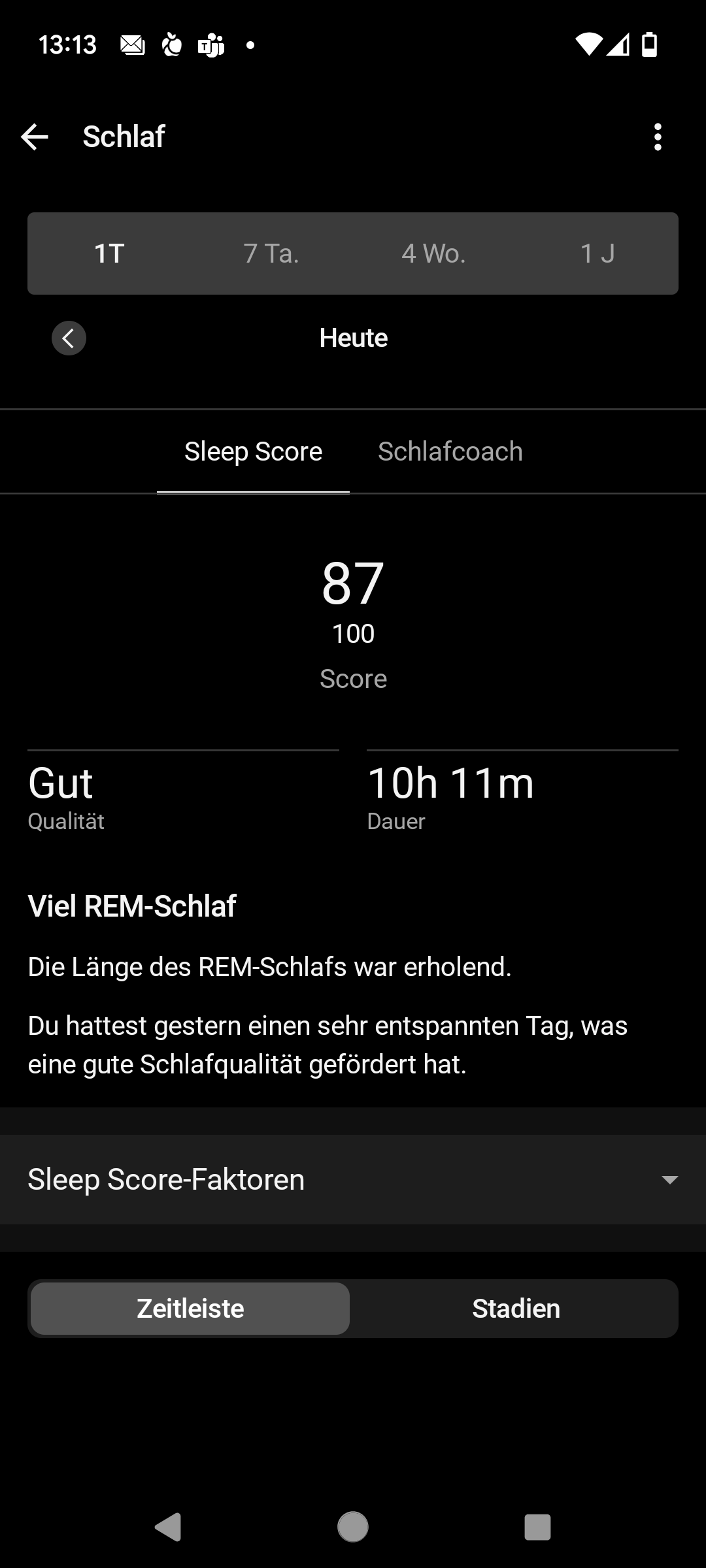The image size is (706, 1568).
Task: Go to the previous day before Heute
Action: [69, 338]
